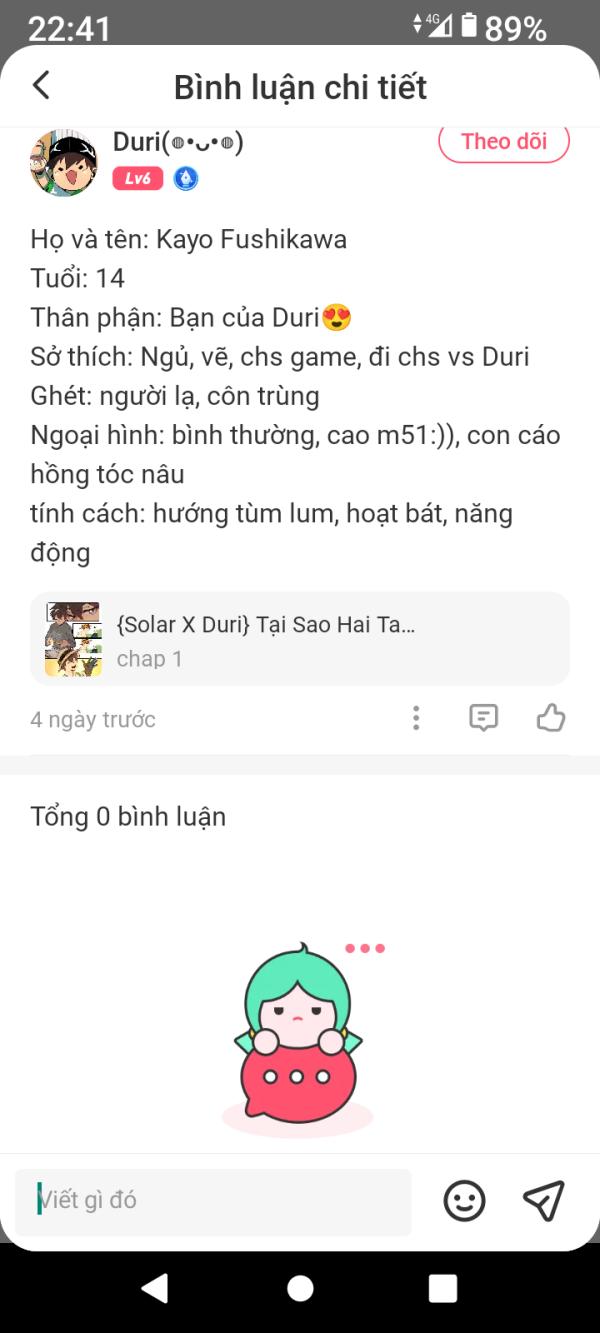Open the Solar X Duri chap 1 card
The width and height of the screenshot is (600, 1333).
tap(300, 638)
